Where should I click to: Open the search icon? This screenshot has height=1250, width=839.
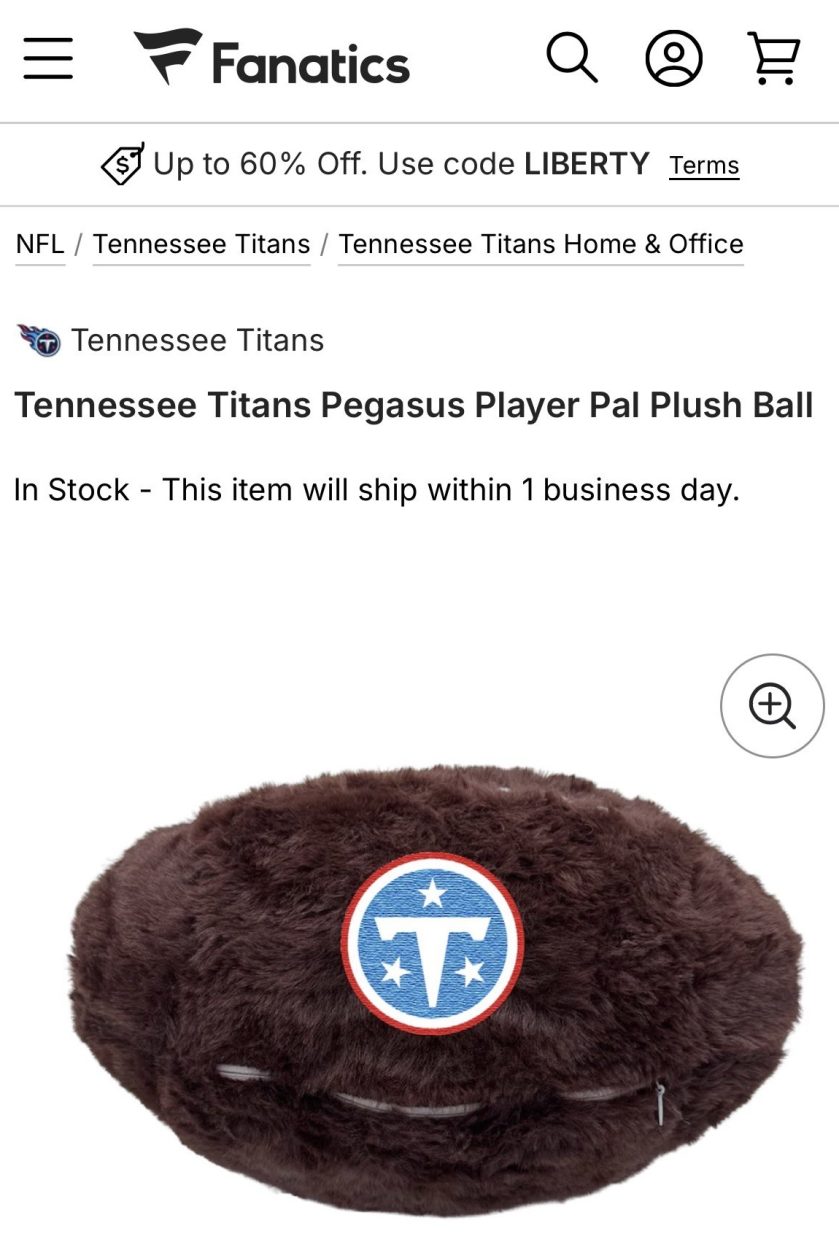572,58
